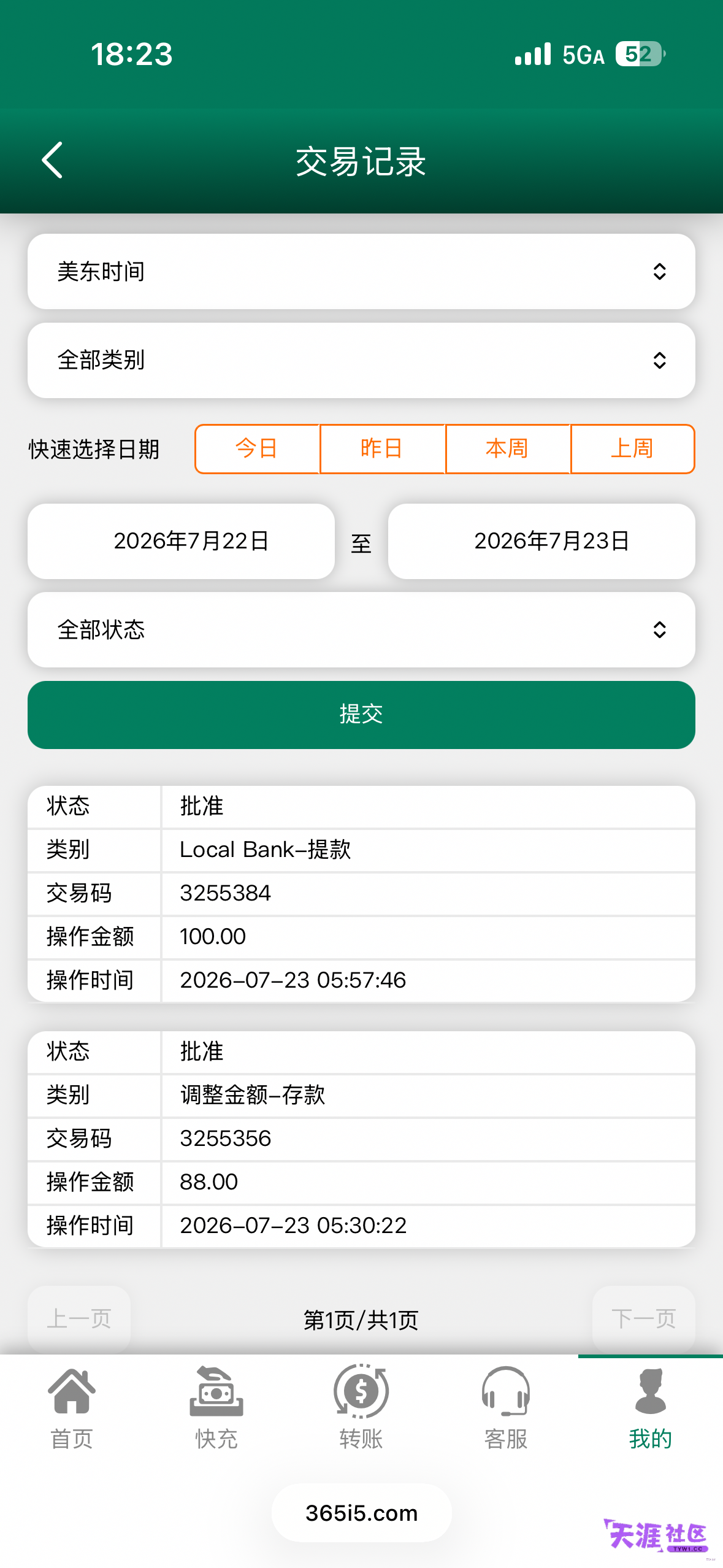Change end date 2026年7月23日
The height and width of the screenshot is (1568, 723).
point(541,541)
